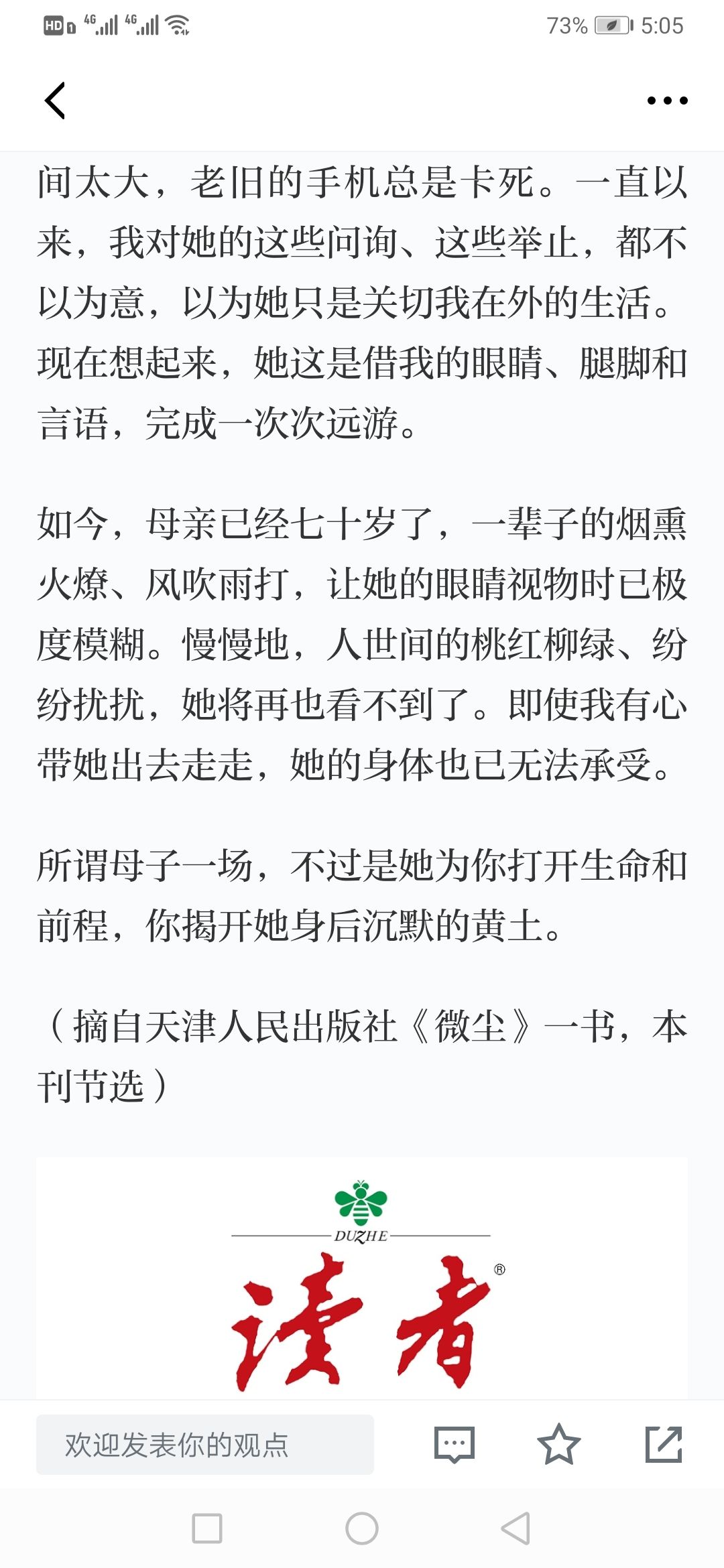The height and width of the screenshot is (1568, 724).
Task: Share the article via share icon
Action: point(663,1444)
